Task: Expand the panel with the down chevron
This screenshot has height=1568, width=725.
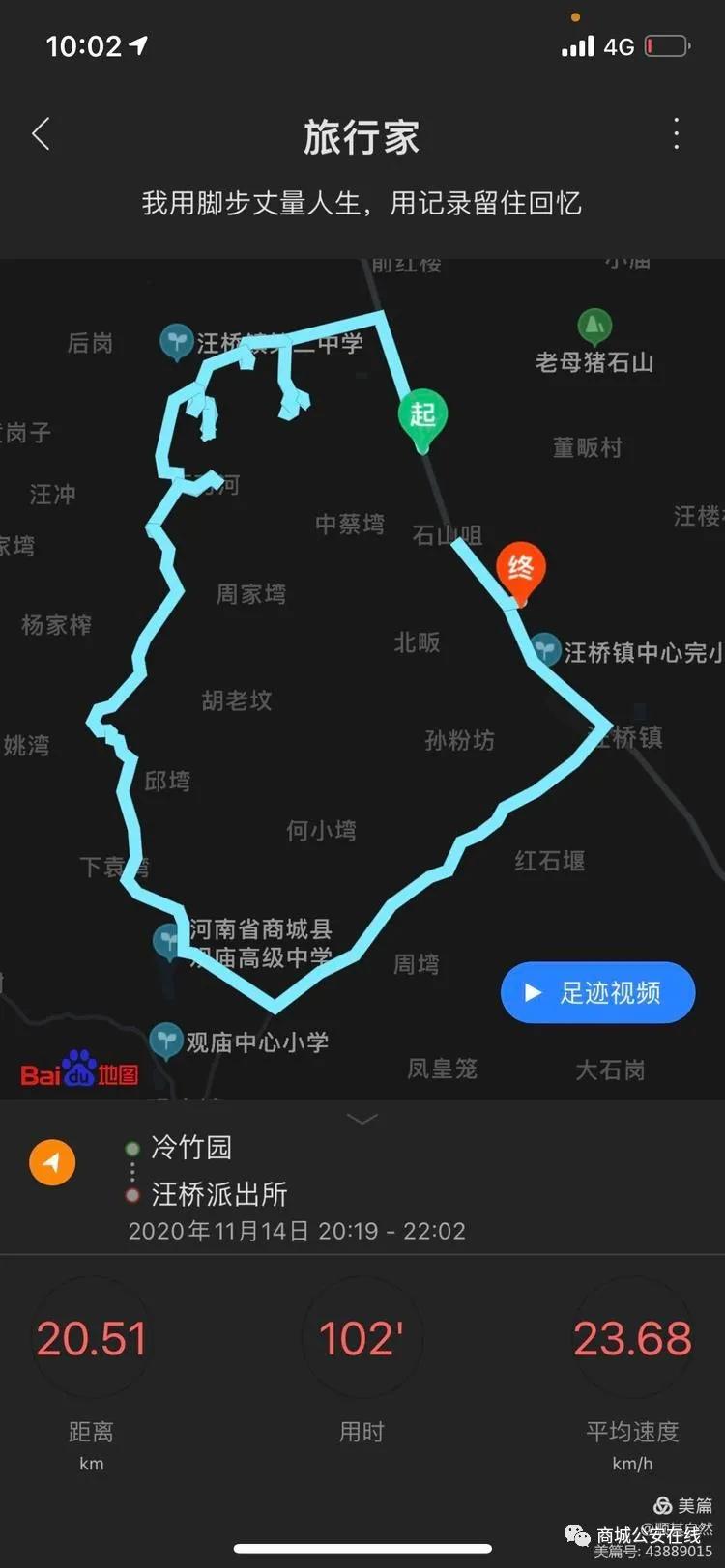Action: click(362, 1119)
